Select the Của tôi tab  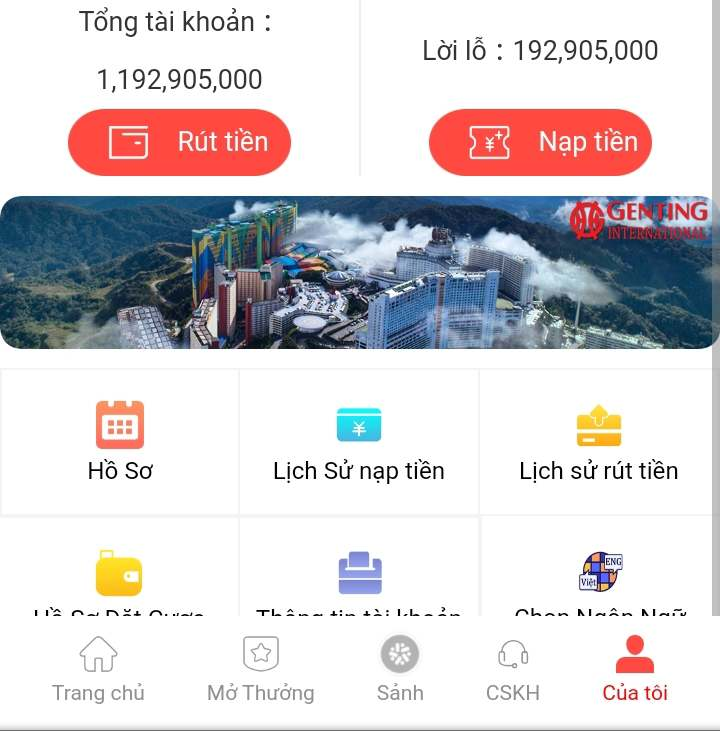click(634, 671)
